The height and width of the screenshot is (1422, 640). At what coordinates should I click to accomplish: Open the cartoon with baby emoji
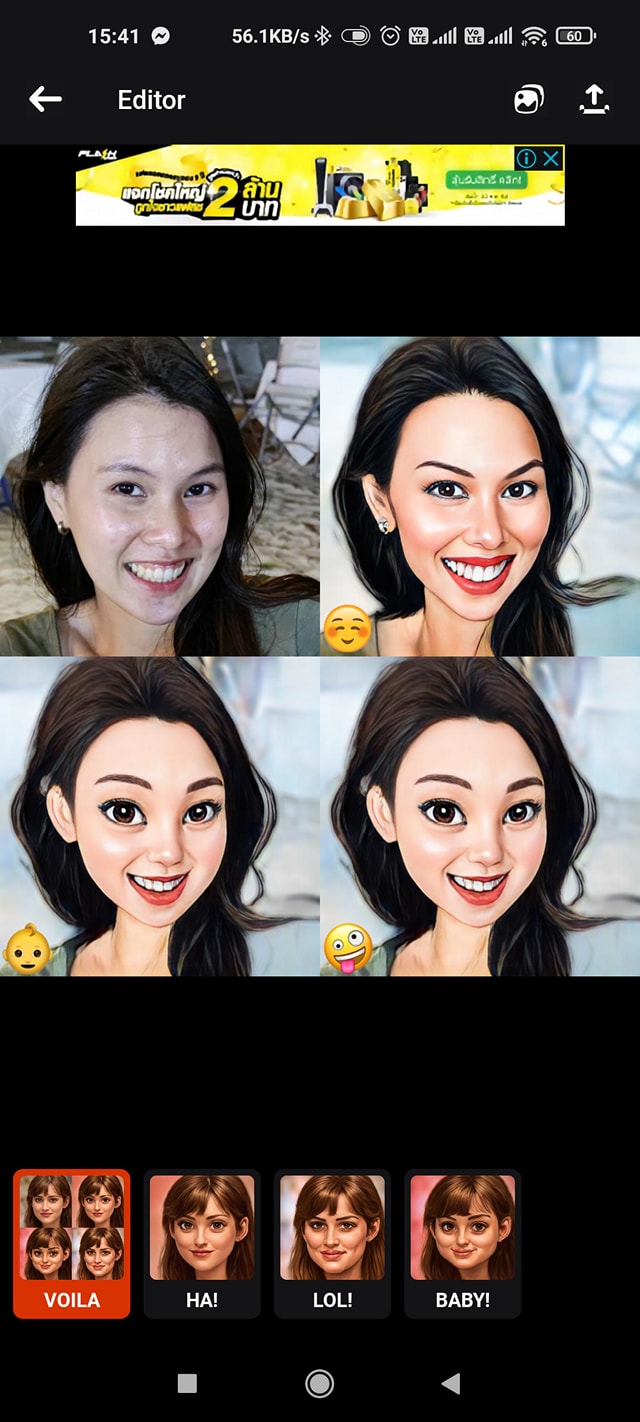[x=160, y=816]
